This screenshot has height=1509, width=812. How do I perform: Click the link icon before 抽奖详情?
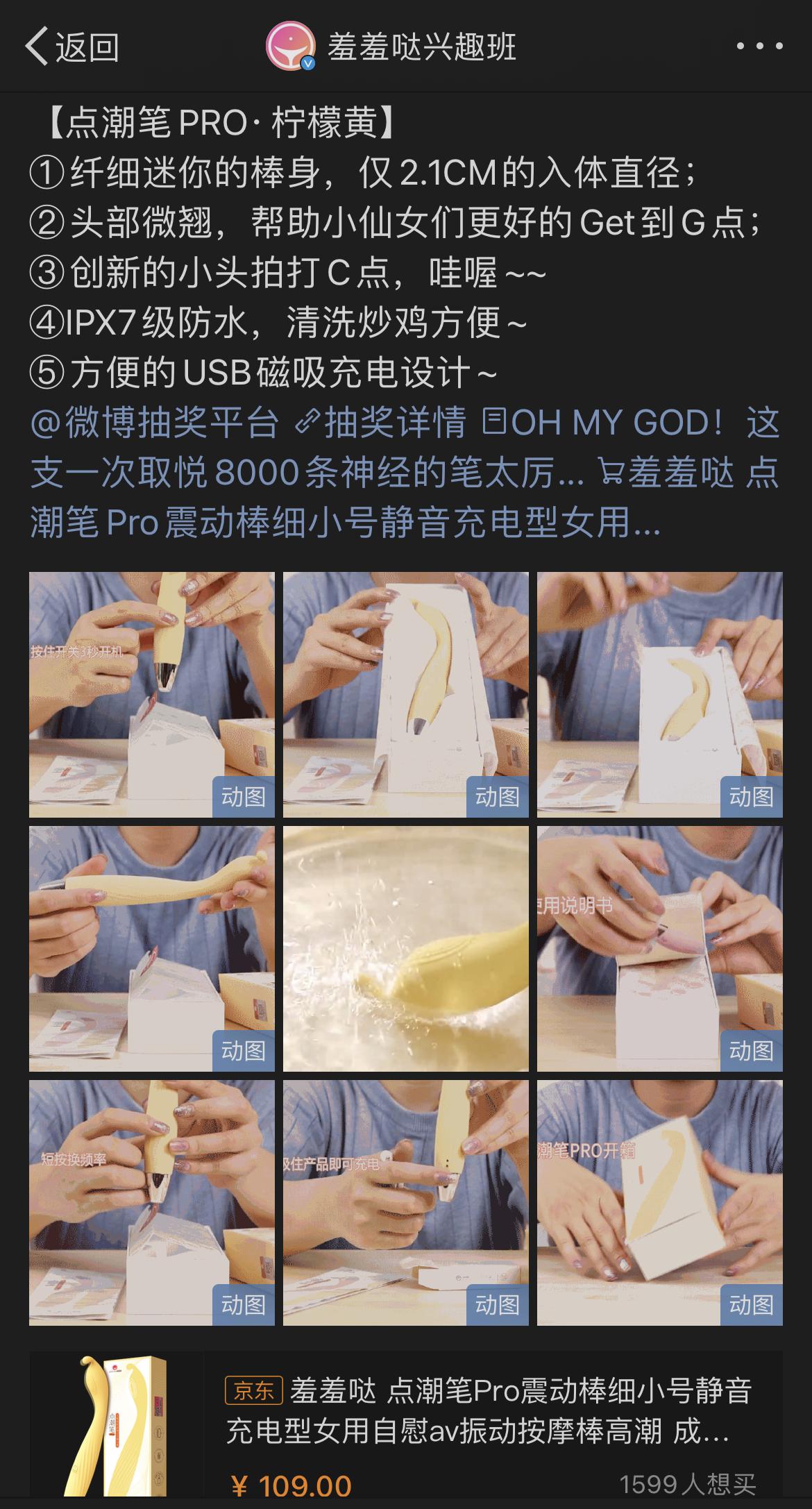[x=306, y=421]
